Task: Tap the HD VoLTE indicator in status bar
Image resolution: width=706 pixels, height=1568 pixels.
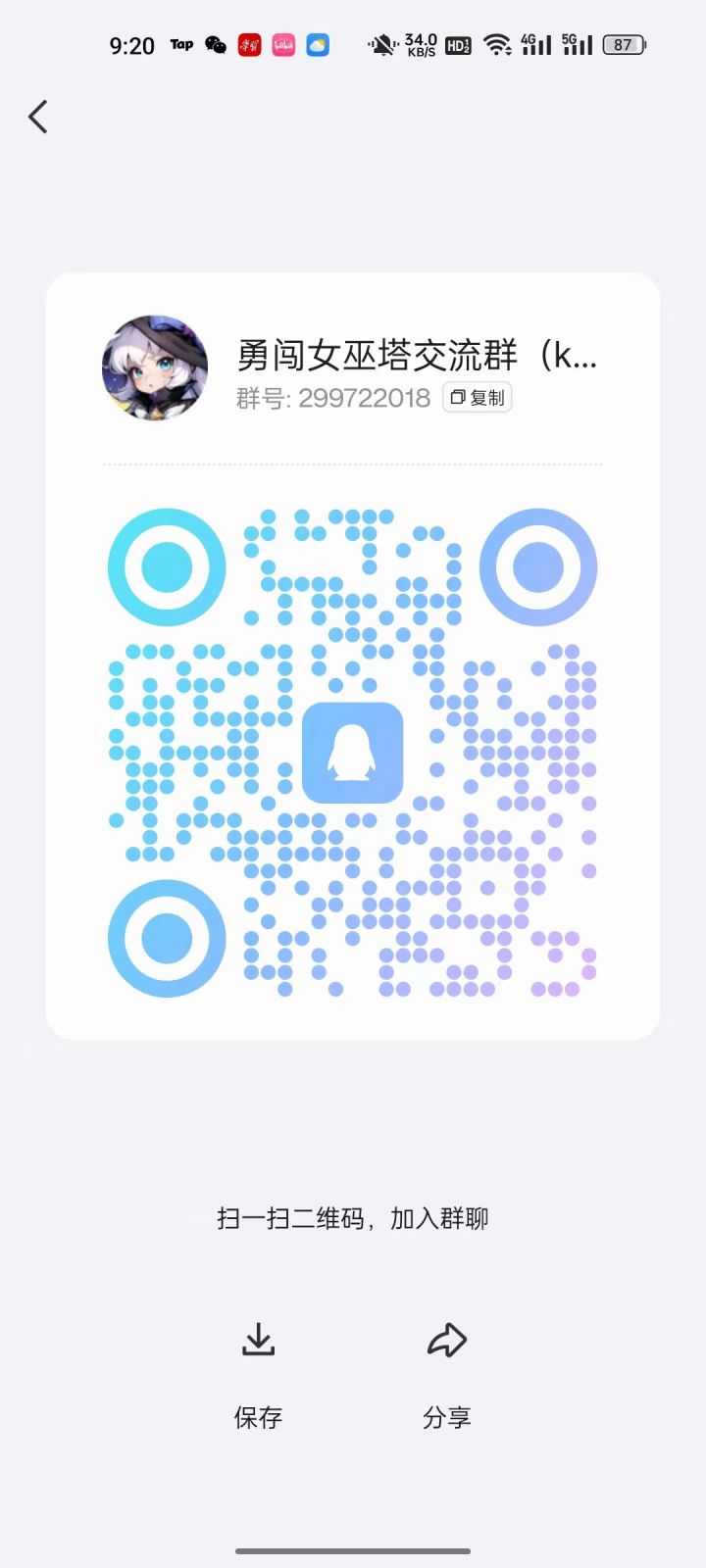Action: pyautogui.click(x=457, y=44)
